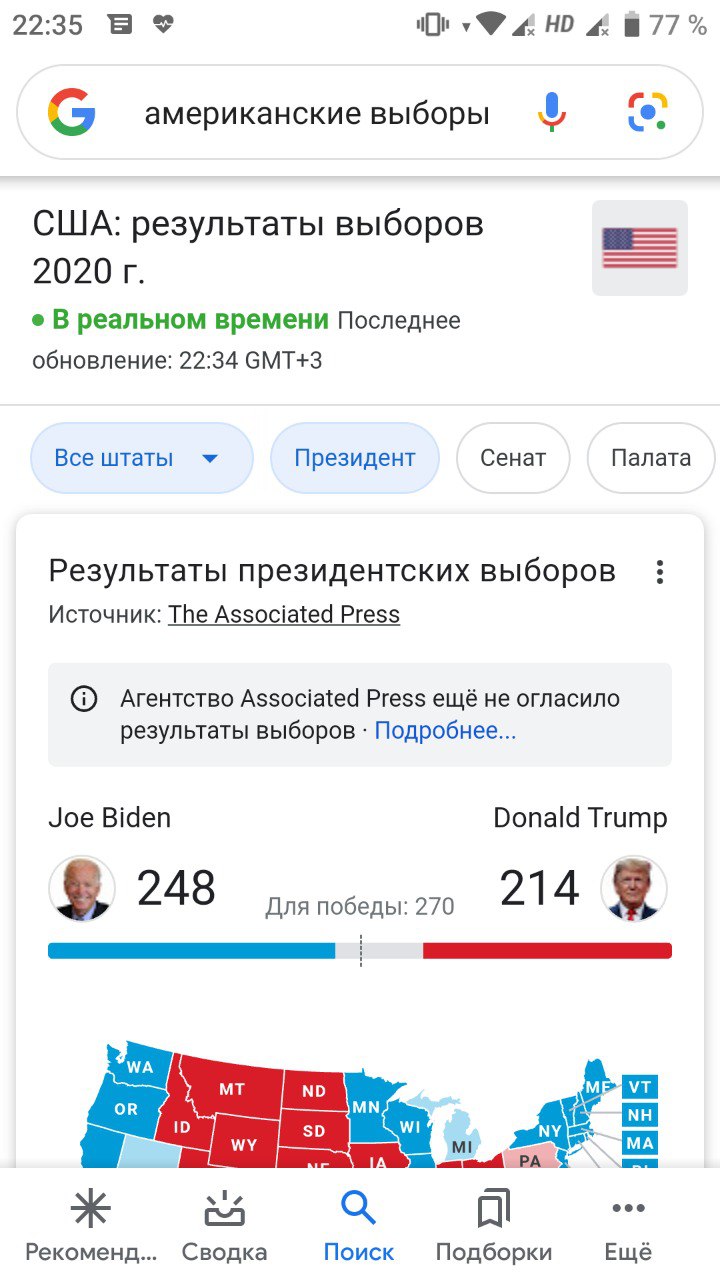Viewport: 720px width, 1280px height.
Task: Select the «Президент» chip
Action: 355,458
